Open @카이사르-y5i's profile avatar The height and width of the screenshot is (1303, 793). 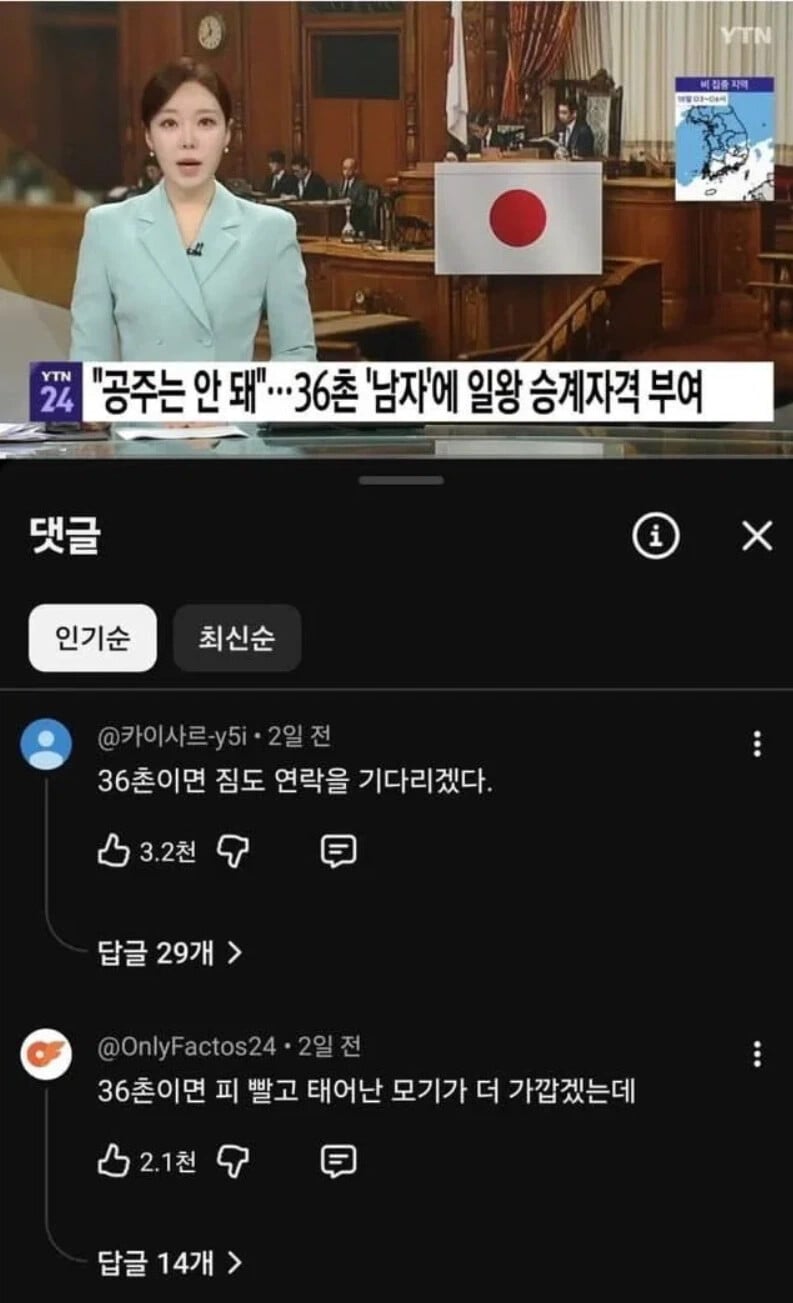[x=46, y=744]
